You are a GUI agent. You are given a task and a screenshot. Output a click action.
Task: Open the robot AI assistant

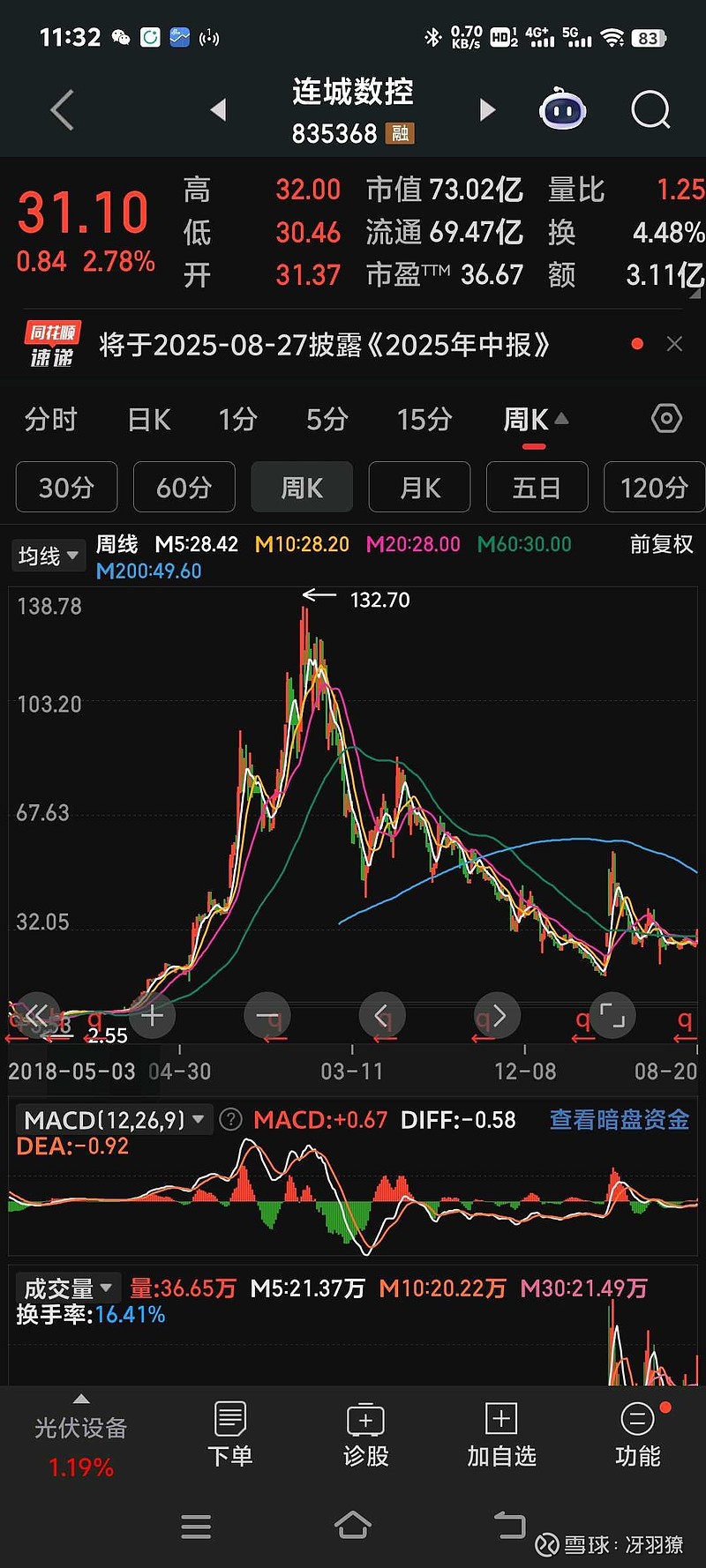coord(563,110)
